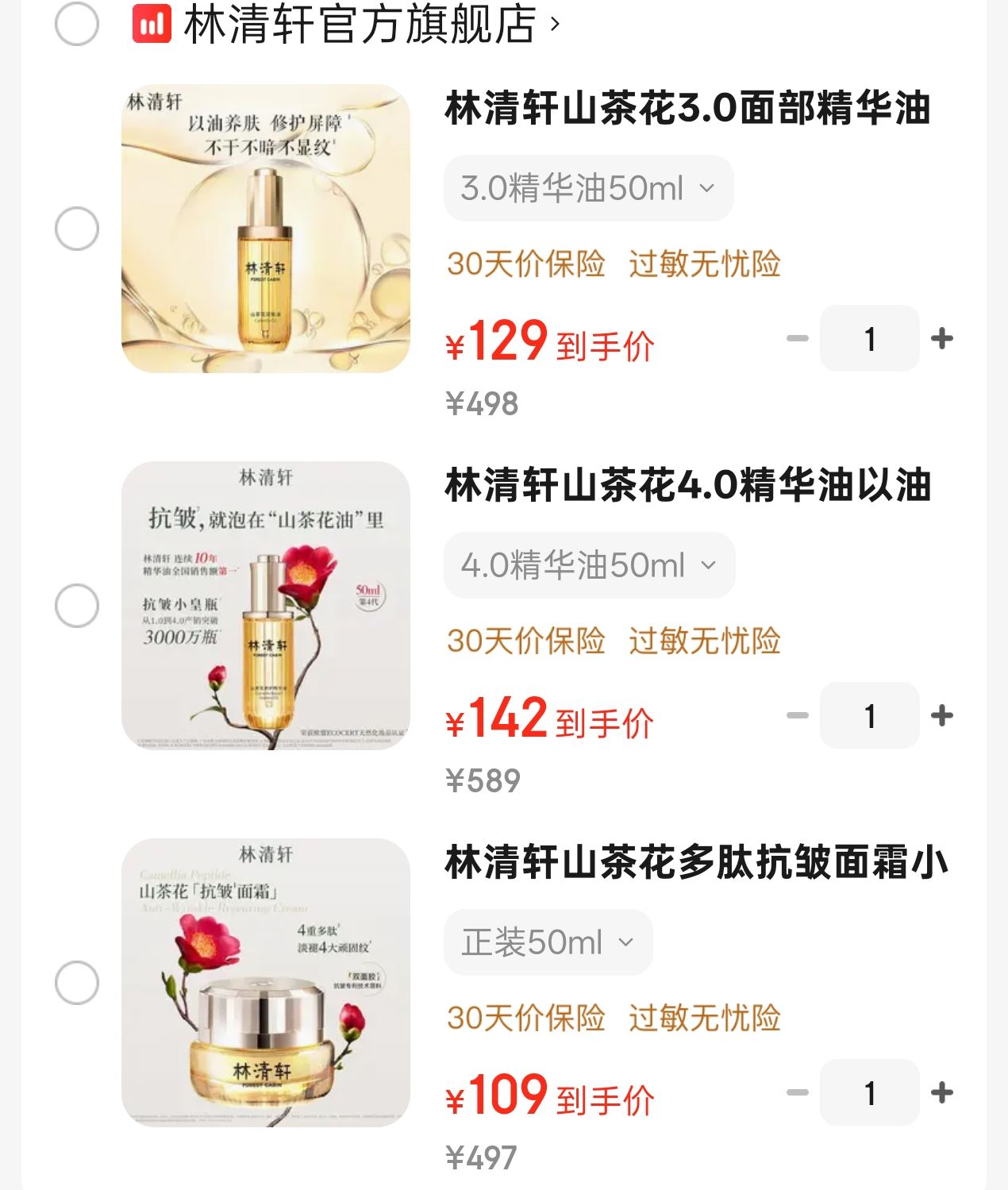Select the 山茶花多肽抗皱面霜 item checkbox
1008x1190 pixels.
coord(77,983)
